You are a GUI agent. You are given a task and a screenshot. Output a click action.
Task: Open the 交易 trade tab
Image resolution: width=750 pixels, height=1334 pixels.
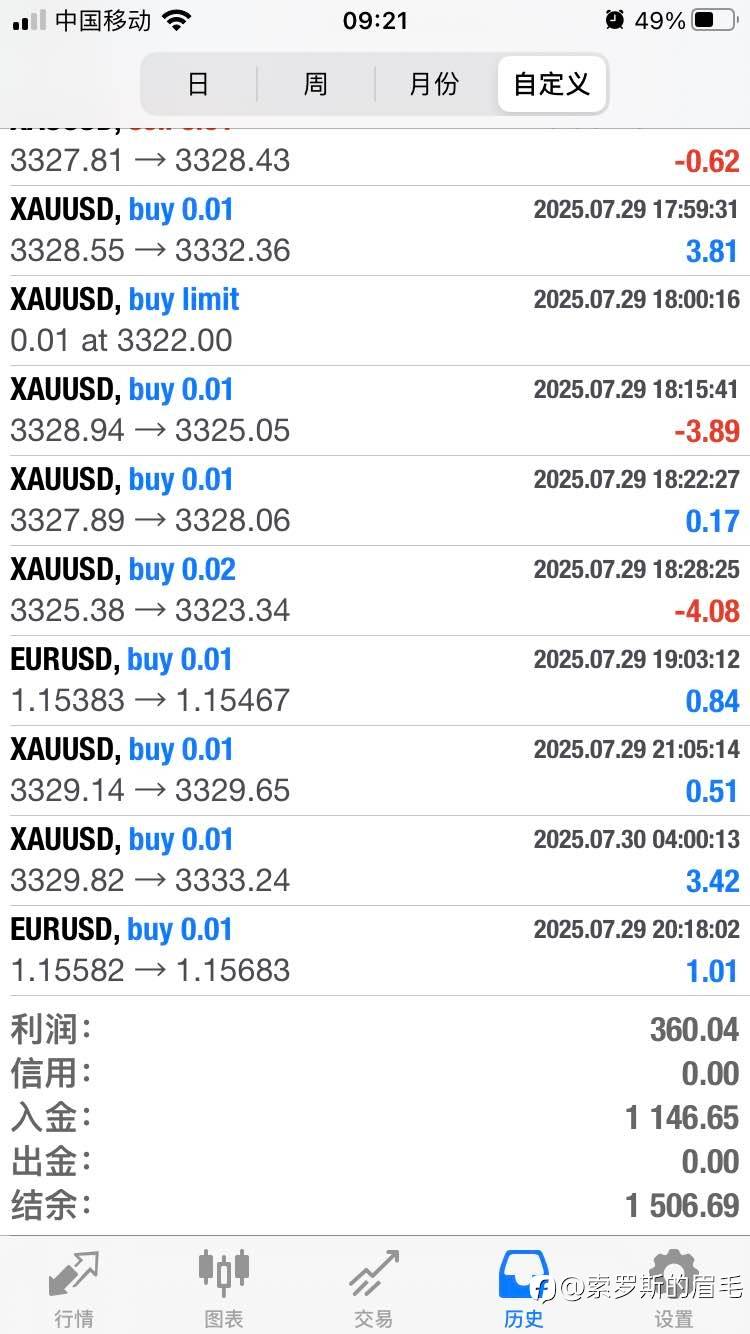click(x=373, y=1288)
